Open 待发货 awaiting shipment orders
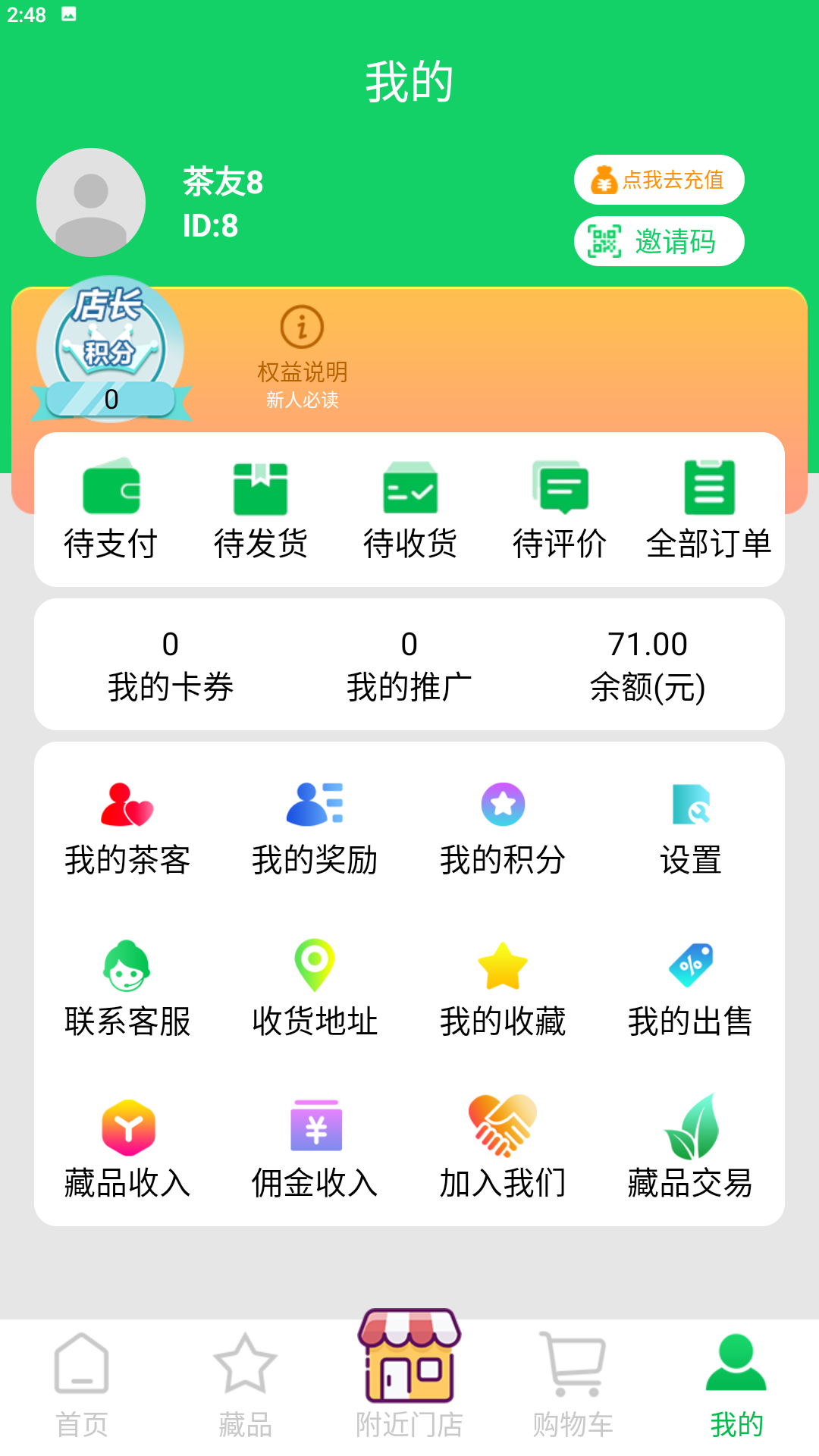 [260, 508]
